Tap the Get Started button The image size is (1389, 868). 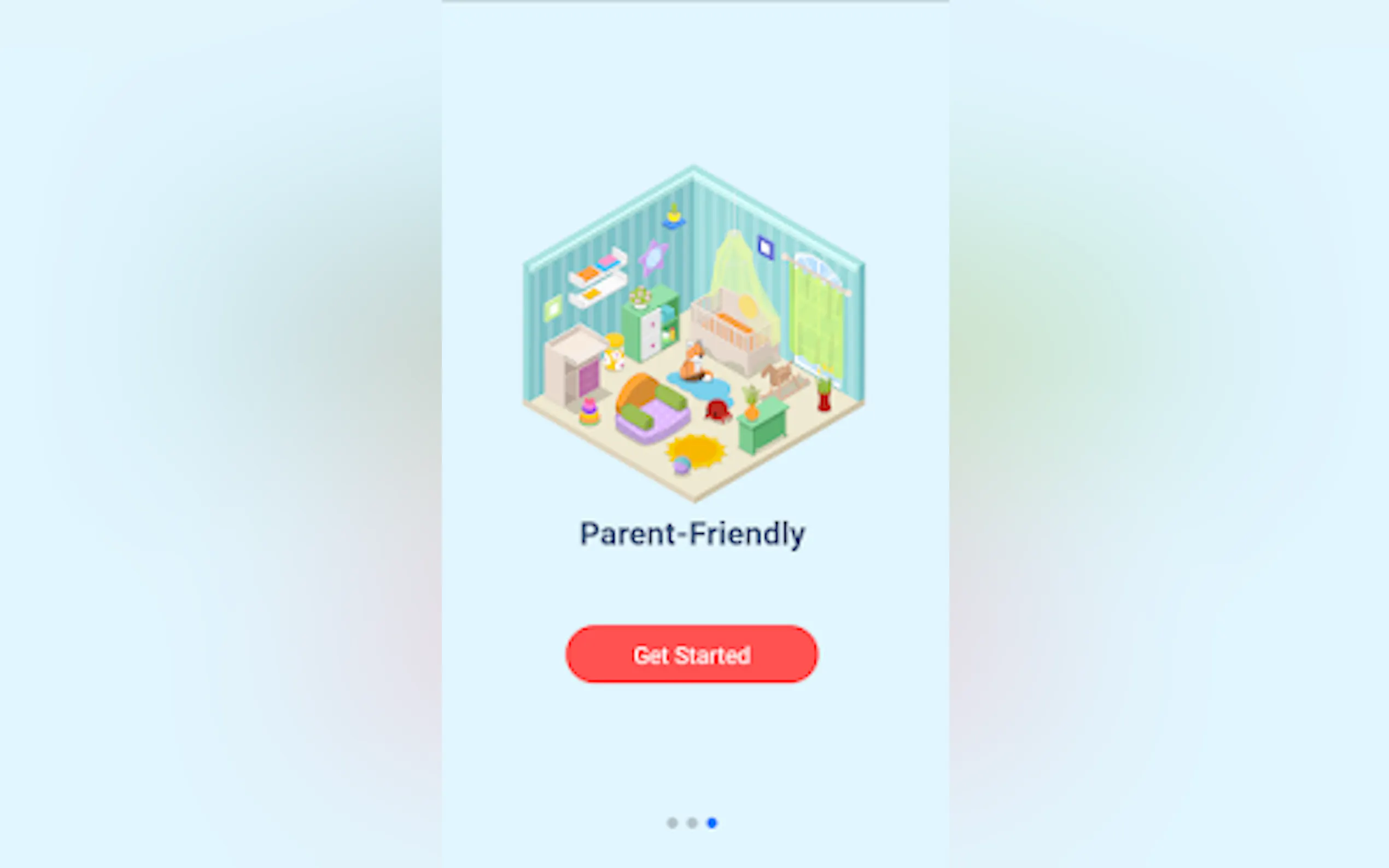click(x=691, y=654)
